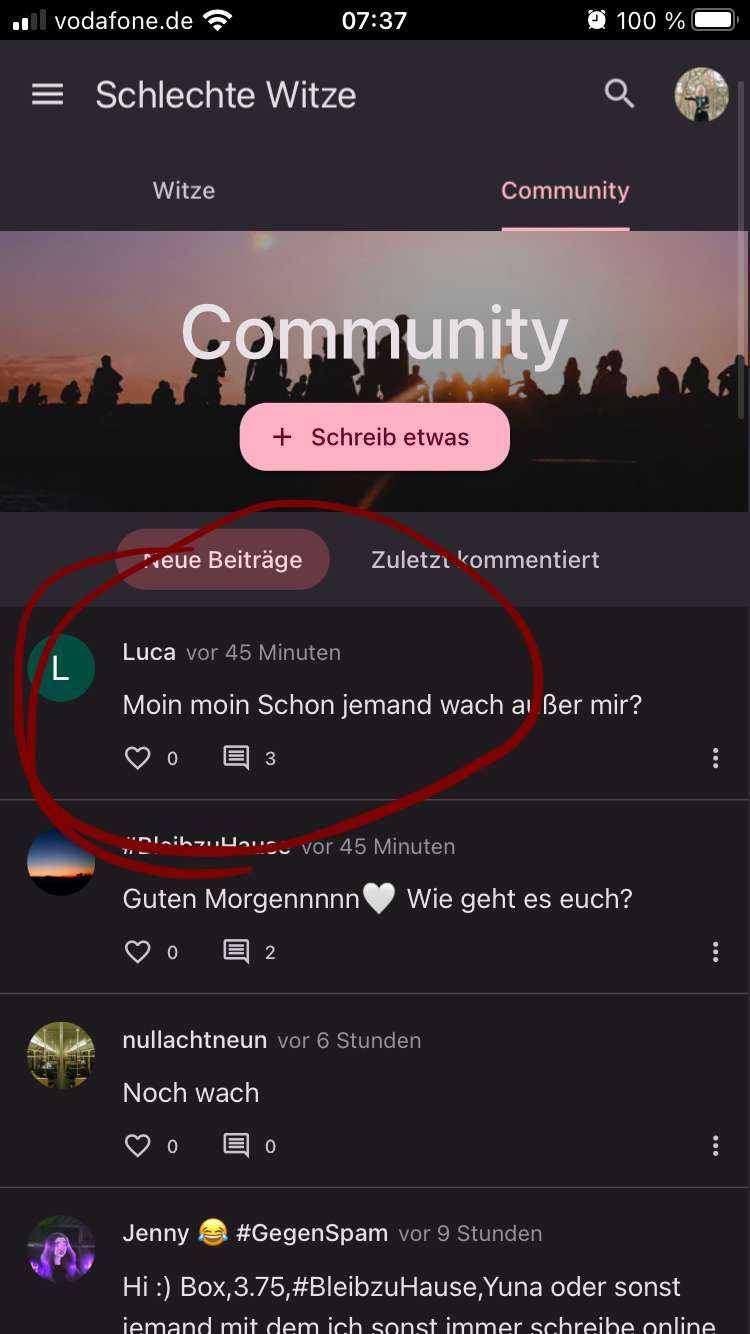View comments on the Guten Morgennnn post
Viewport: 750px width, 1334px height.
(236, 952)
